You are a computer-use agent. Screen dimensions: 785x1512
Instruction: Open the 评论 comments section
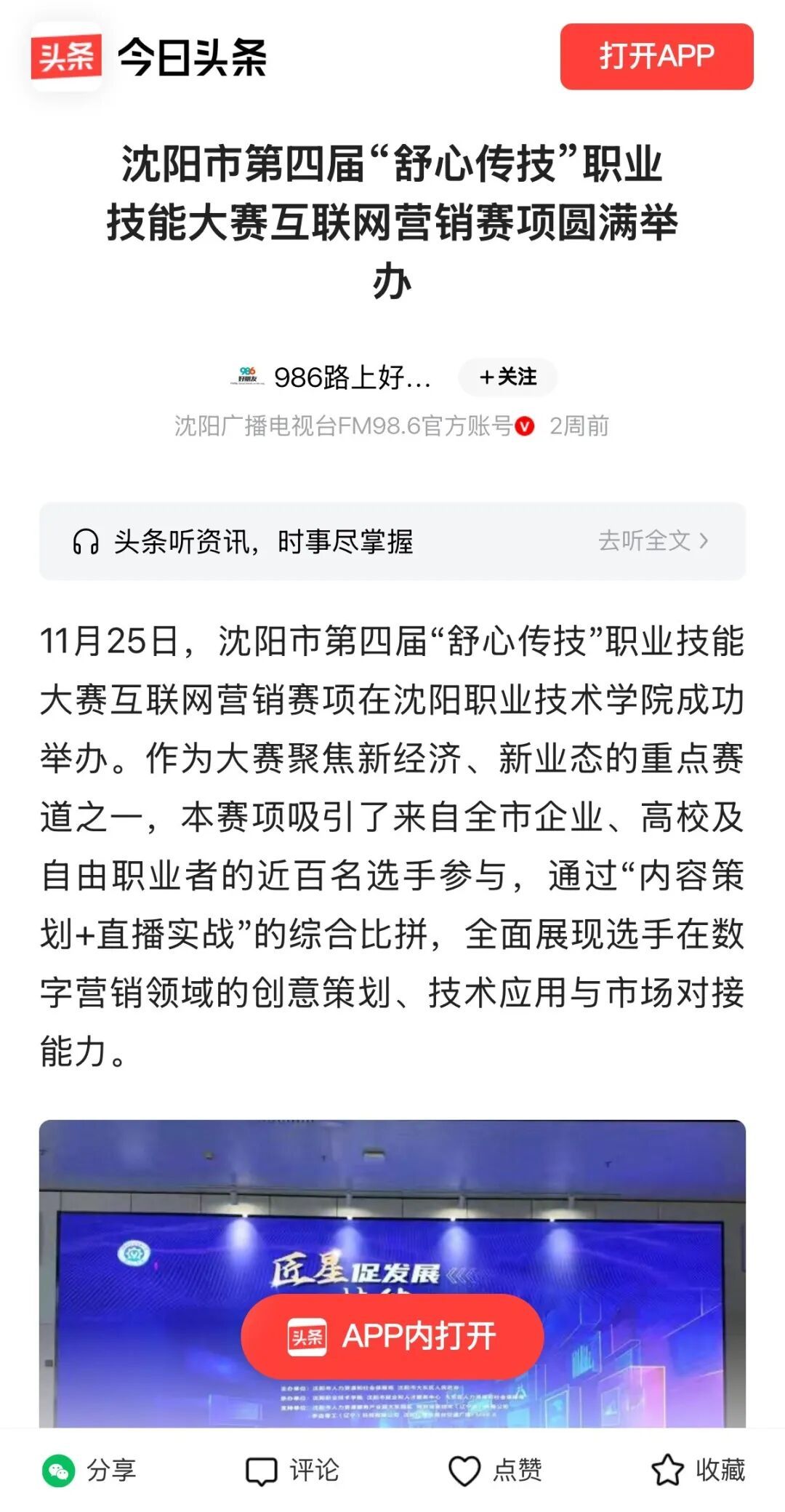point(293,1471)
